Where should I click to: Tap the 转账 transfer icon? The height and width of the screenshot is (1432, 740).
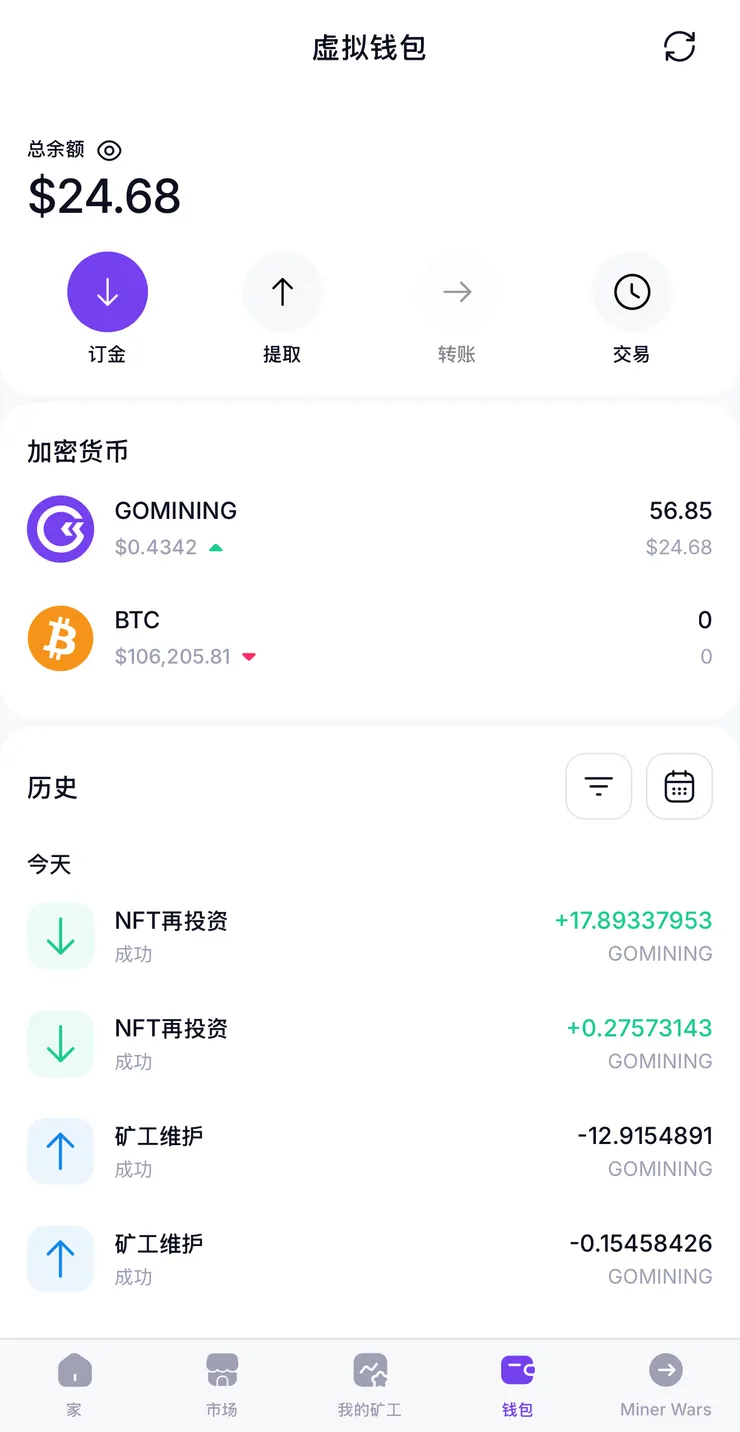457,292
